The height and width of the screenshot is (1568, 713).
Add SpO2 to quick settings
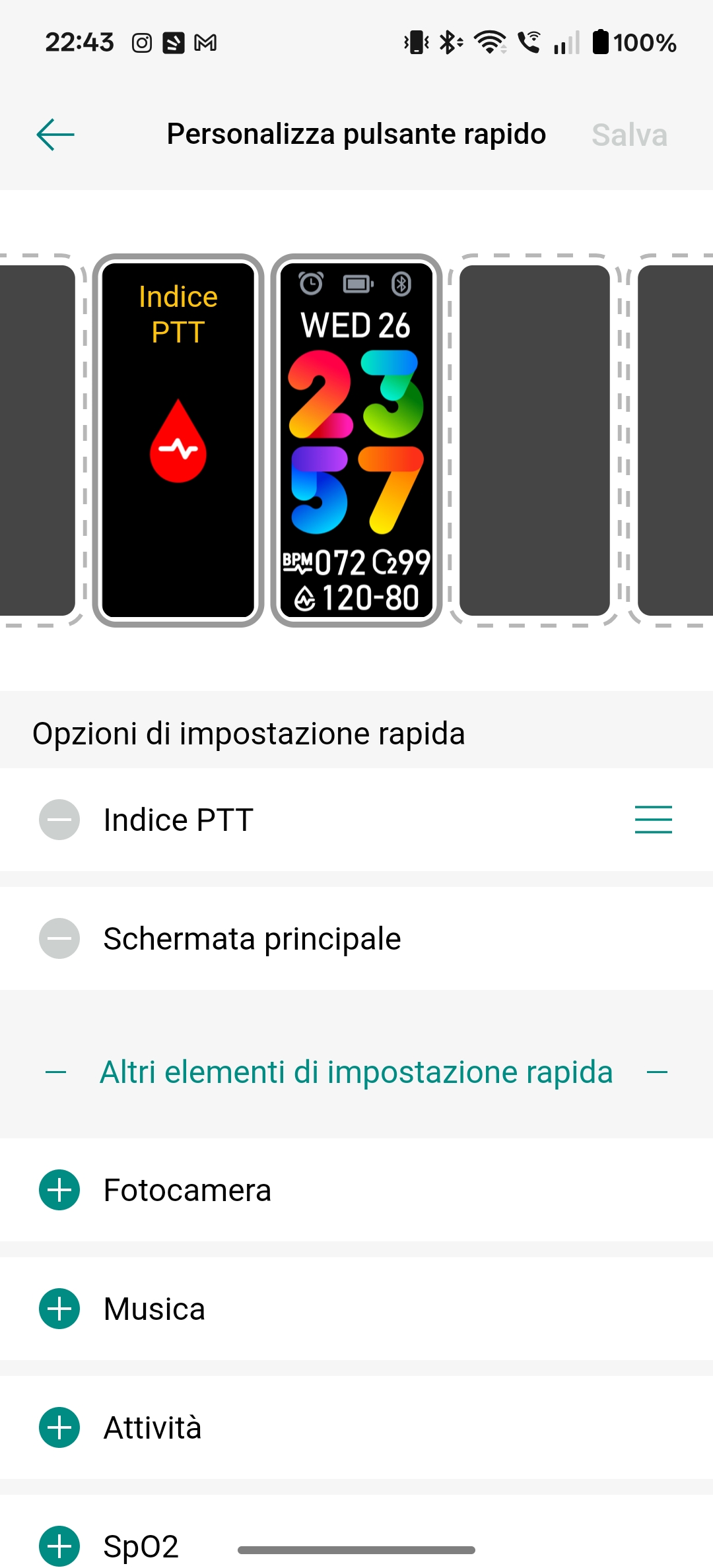[59, 1546]
